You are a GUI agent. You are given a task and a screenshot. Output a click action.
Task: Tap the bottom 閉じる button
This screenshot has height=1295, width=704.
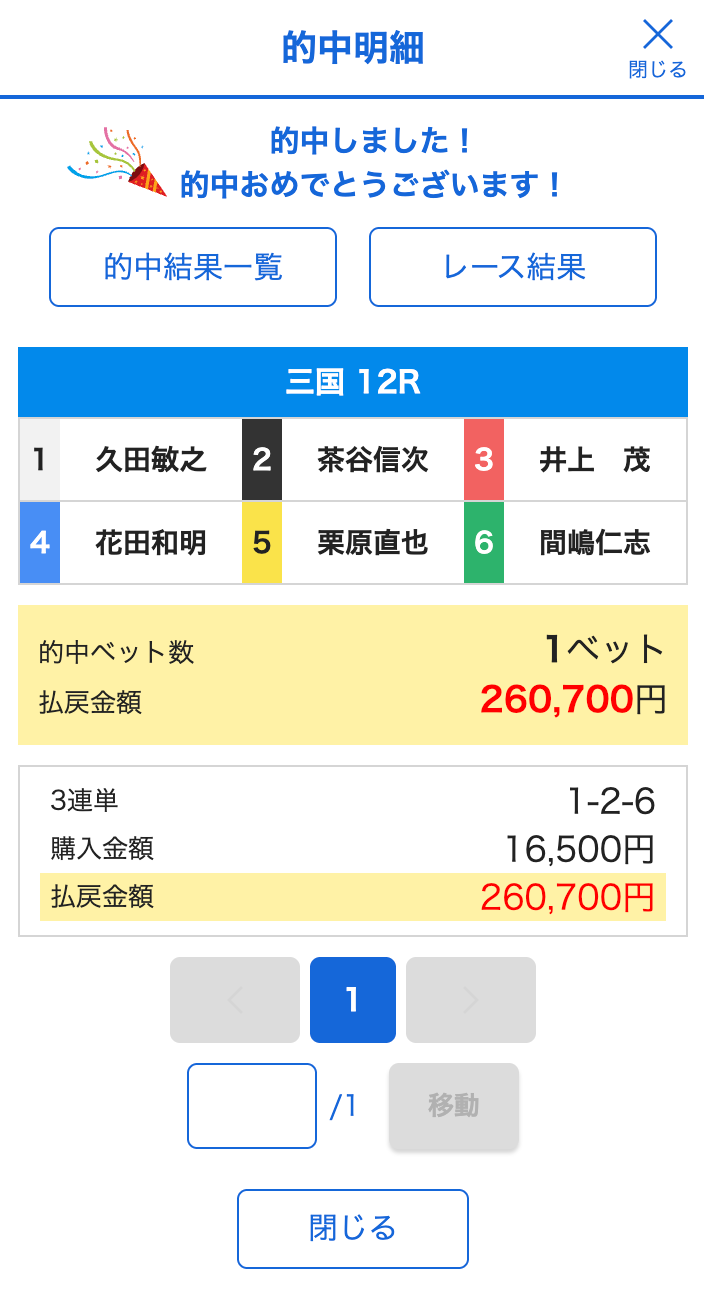coord(353,1229)
